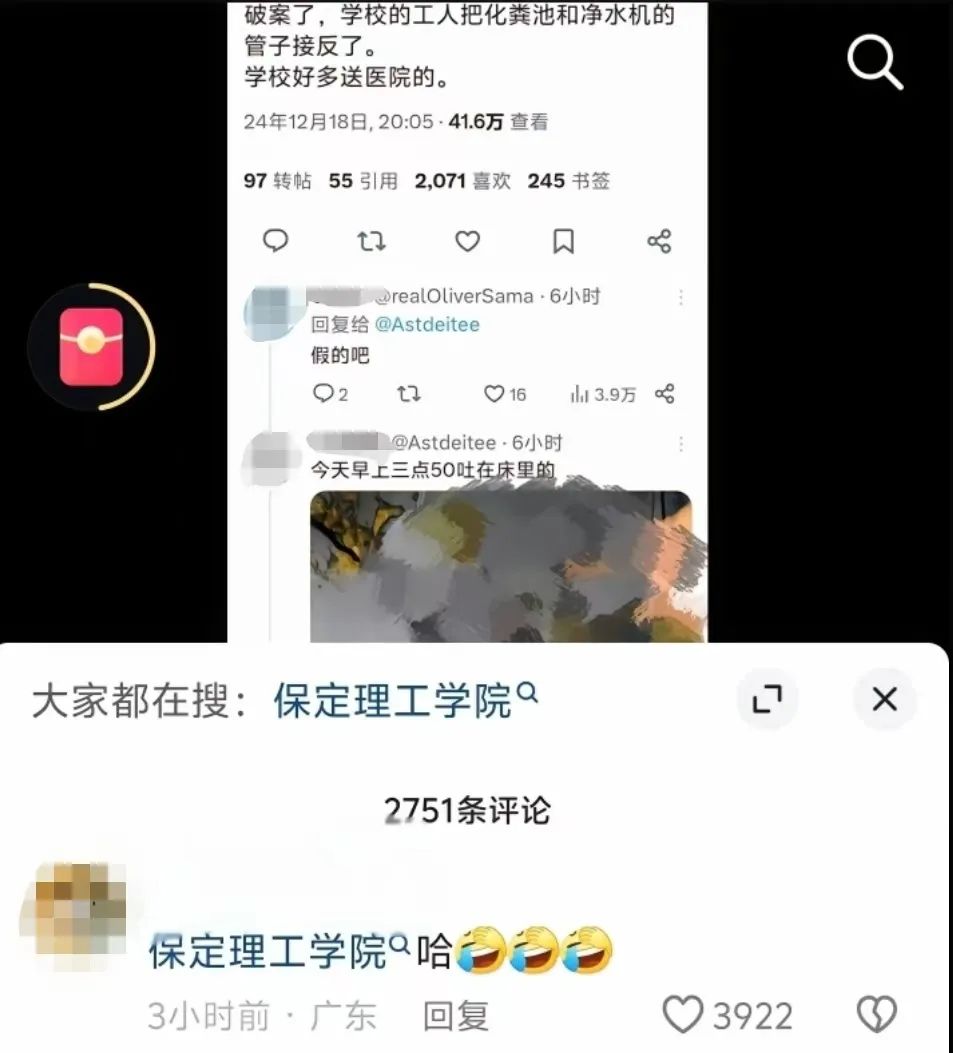Screen dimensions: 953x1053
Task: Expand the comments panel to full screen
Action: pos(767,700)
